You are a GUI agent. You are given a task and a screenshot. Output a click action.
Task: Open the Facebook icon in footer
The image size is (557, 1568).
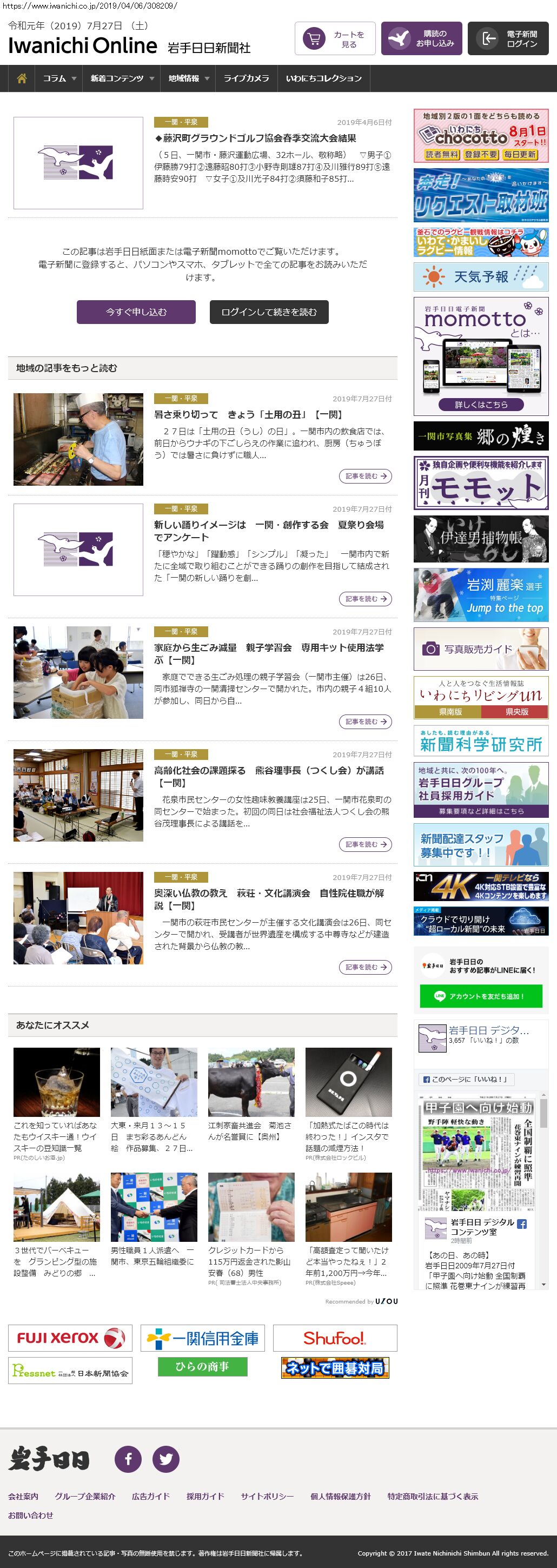click(128, 1459)
